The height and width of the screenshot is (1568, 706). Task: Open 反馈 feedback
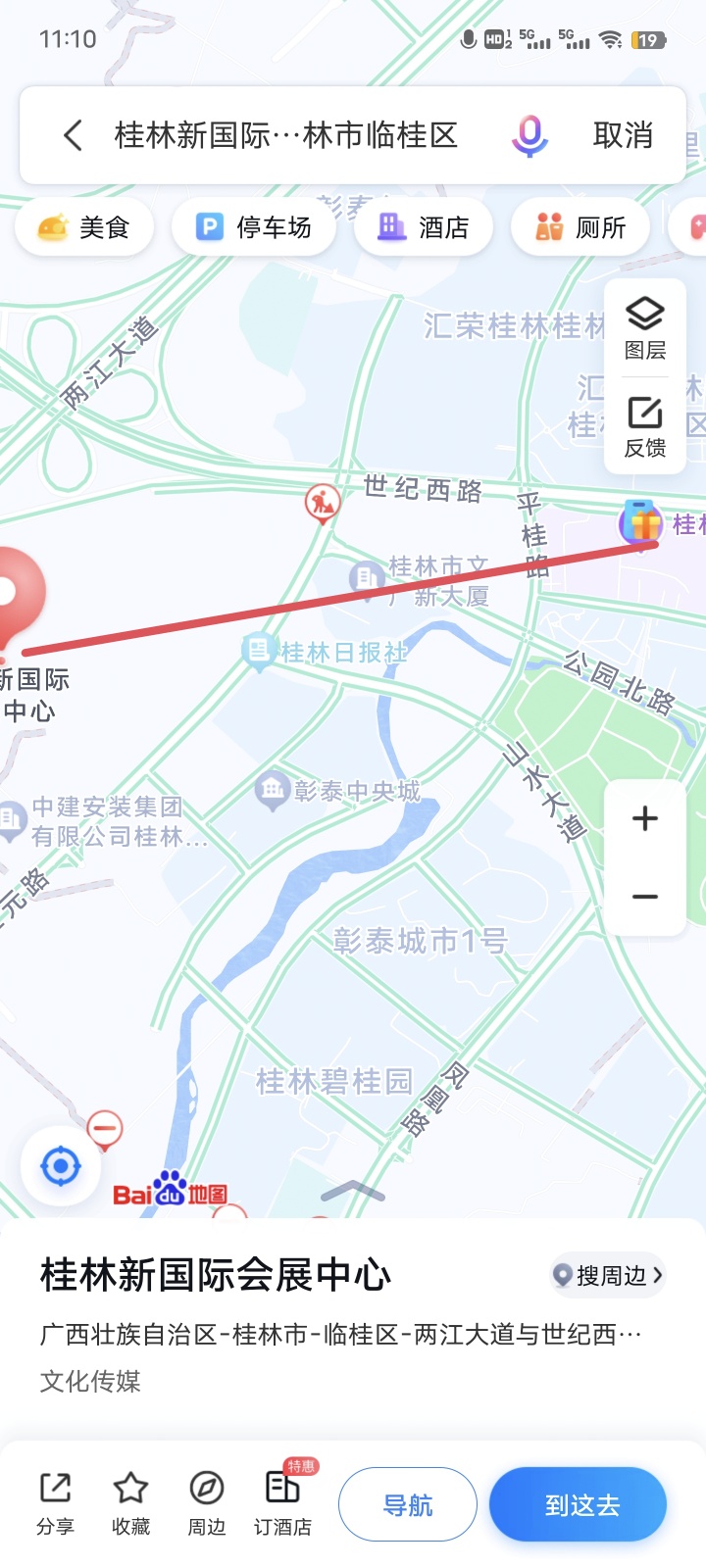[x=645, y=426]
